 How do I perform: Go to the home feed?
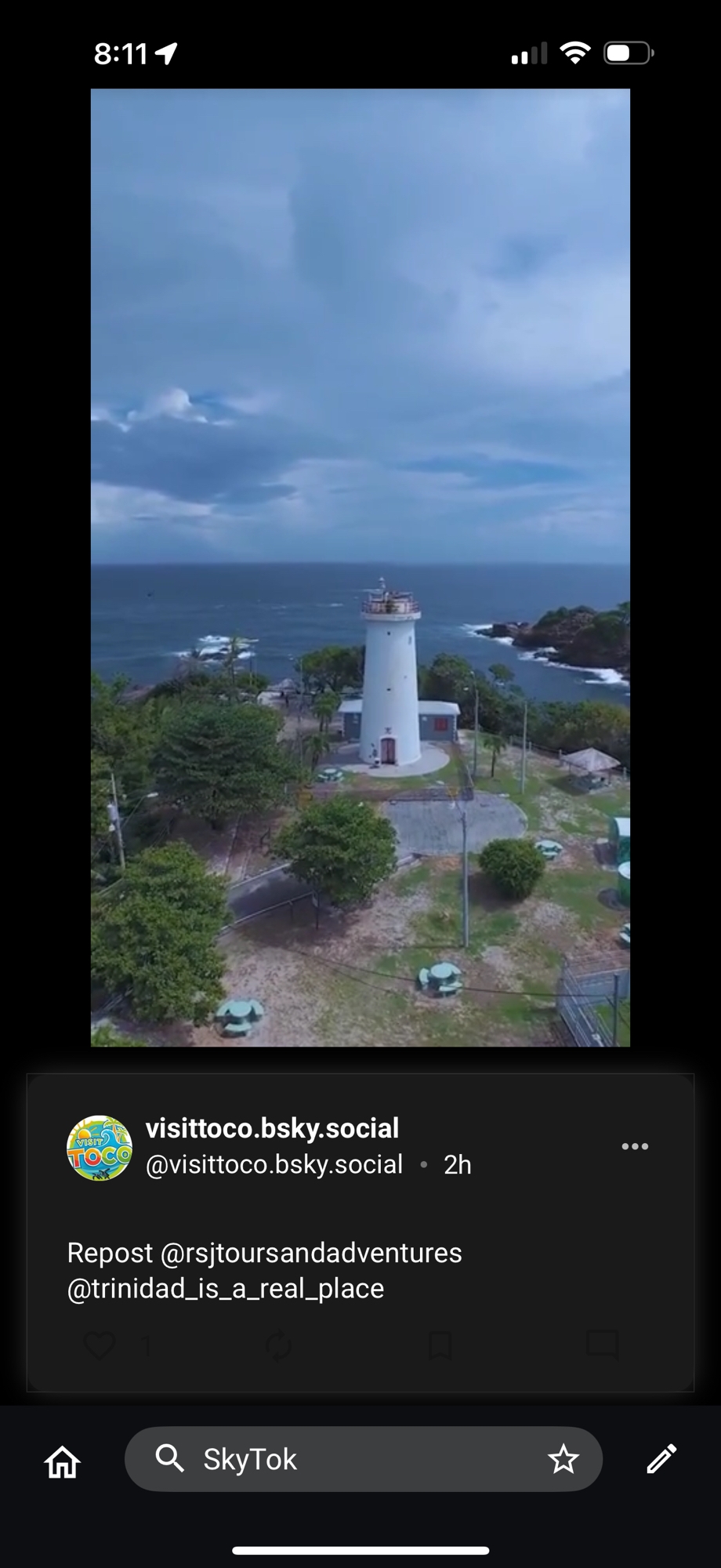click(x=62, y=1460)
